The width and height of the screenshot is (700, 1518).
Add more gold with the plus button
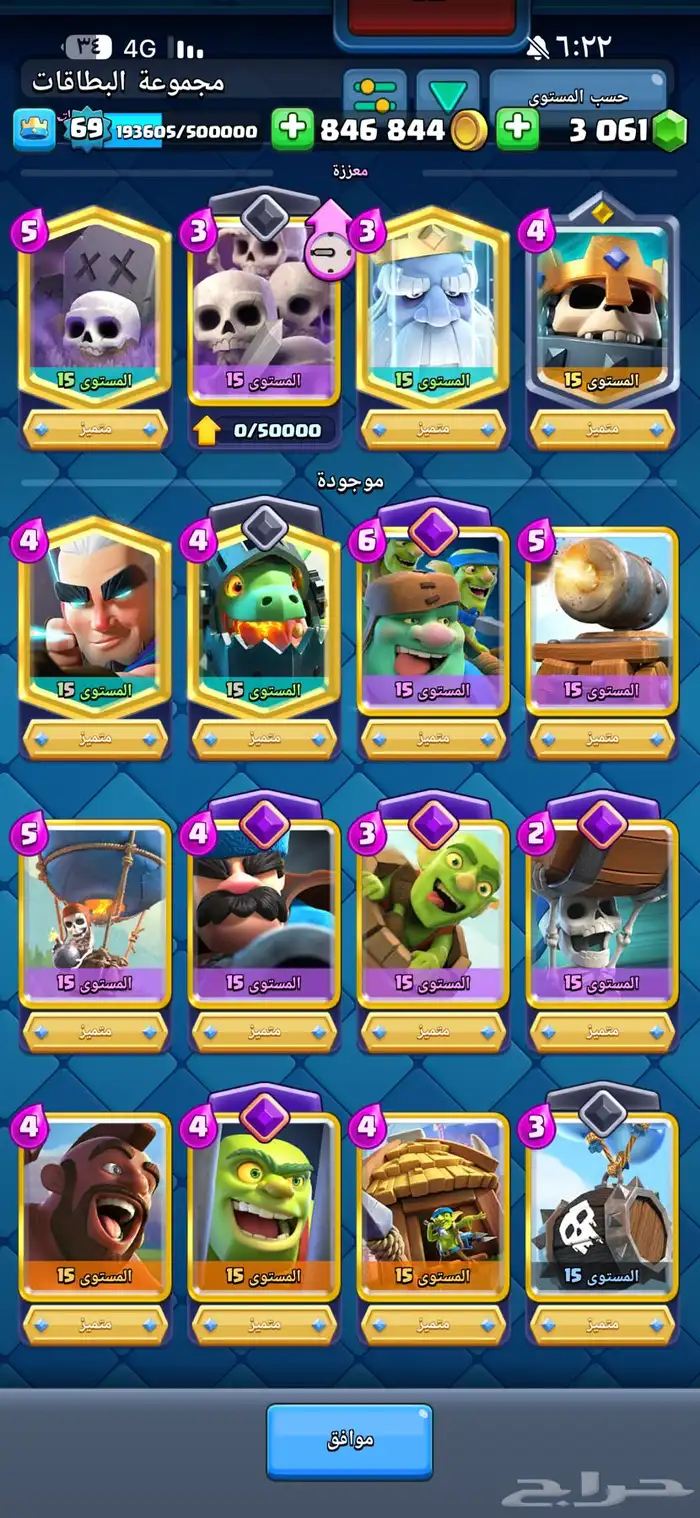293,130
